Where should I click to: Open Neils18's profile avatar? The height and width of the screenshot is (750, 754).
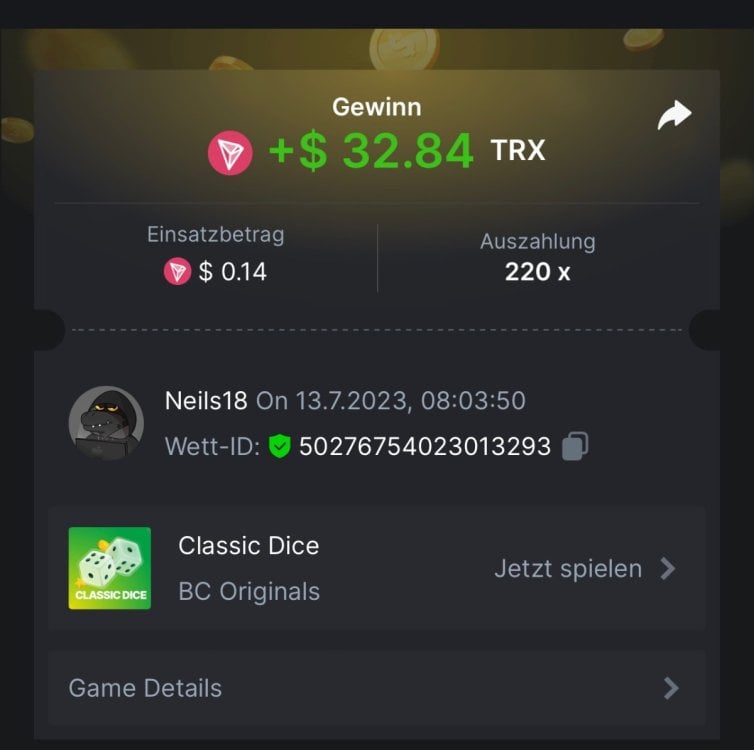tap(105, 423)
